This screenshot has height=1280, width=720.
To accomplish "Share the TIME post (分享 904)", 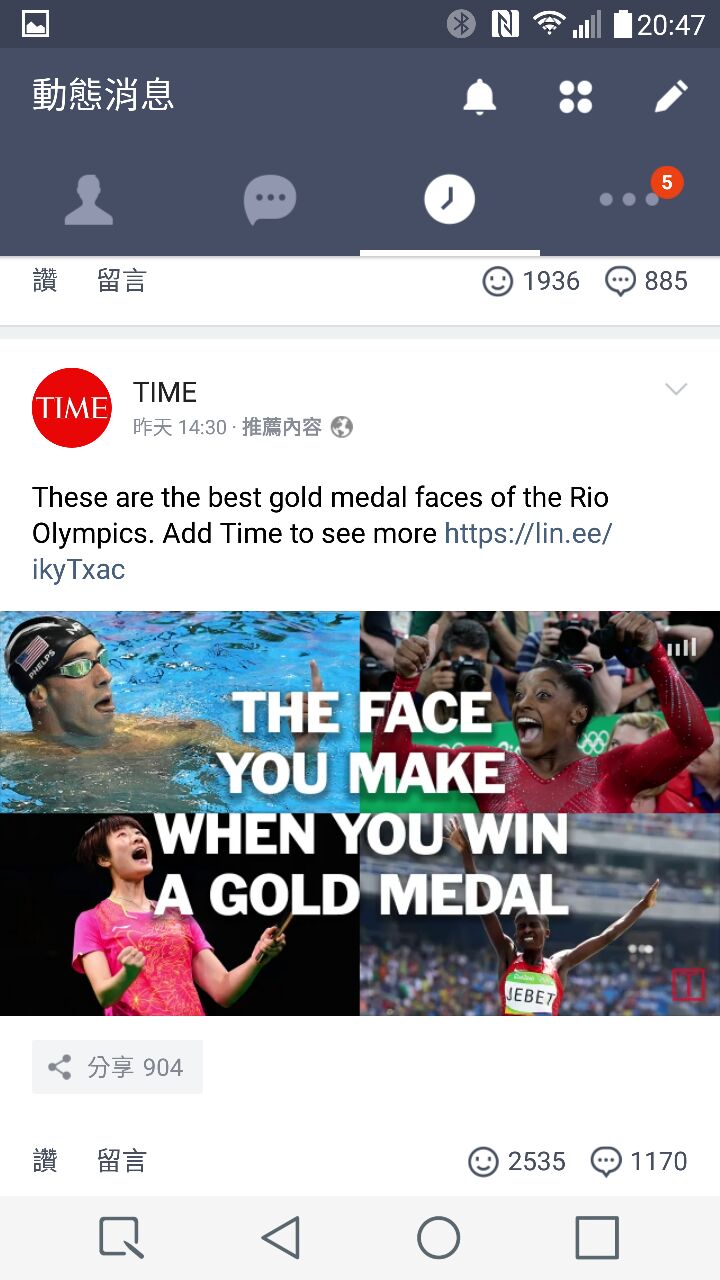I will [x=117, y=1067].
